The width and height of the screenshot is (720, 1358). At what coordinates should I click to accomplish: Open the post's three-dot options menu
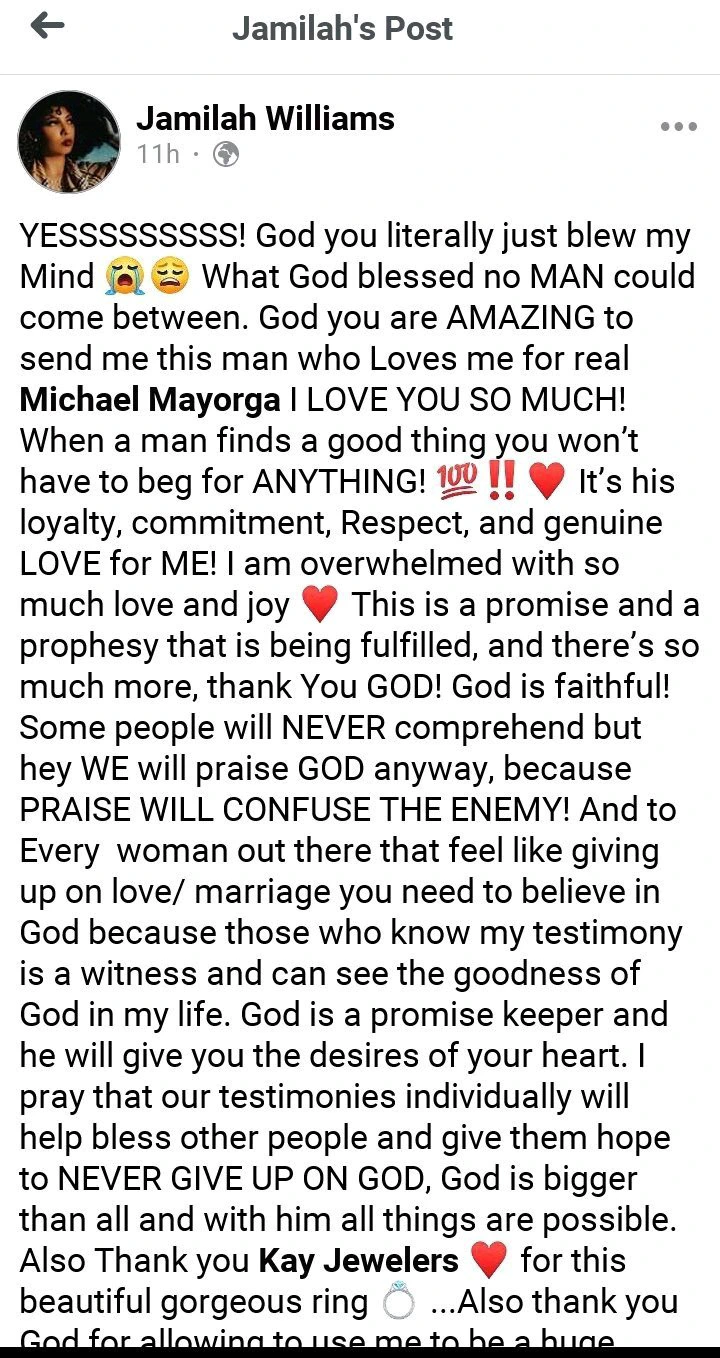click(679, 127)
